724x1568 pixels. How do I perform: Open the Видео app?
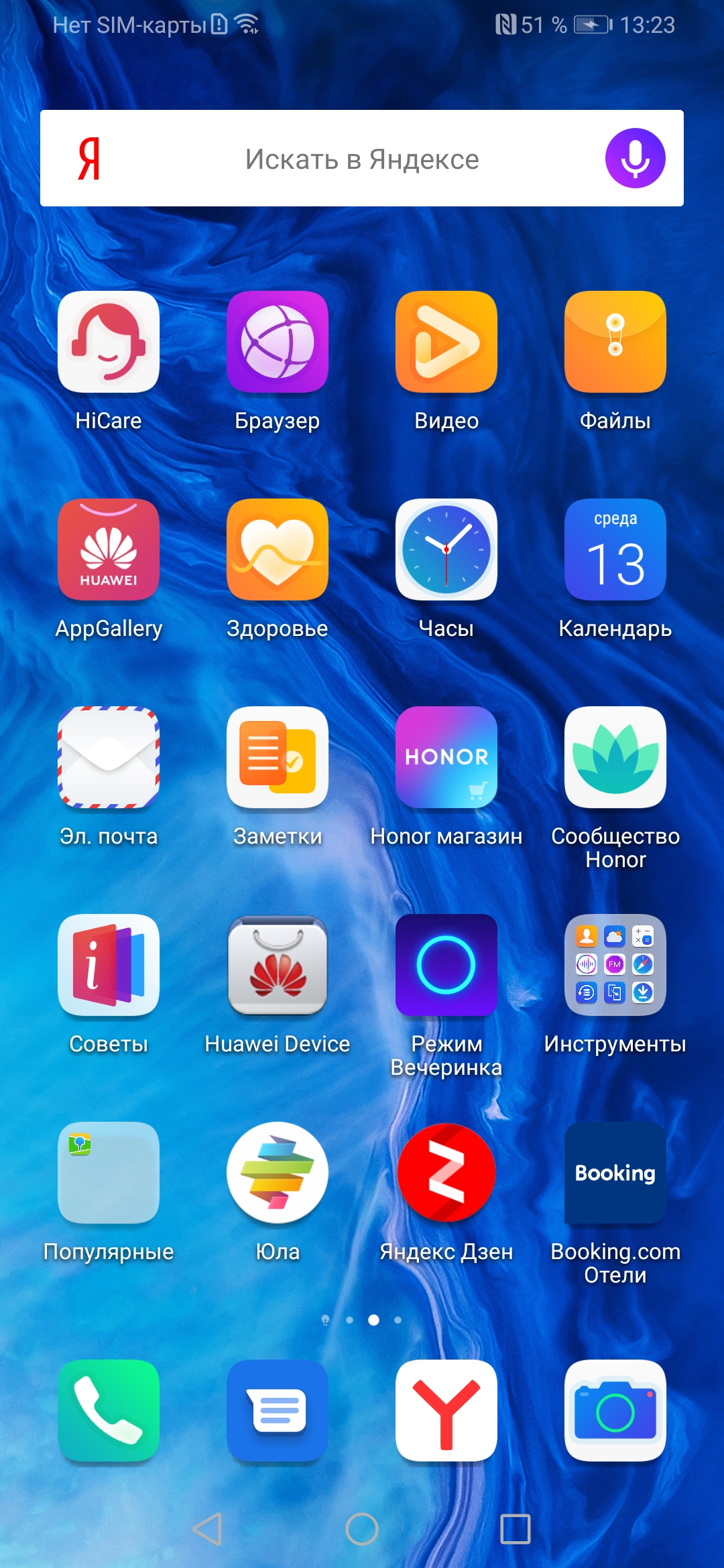[x=446, y=342]
